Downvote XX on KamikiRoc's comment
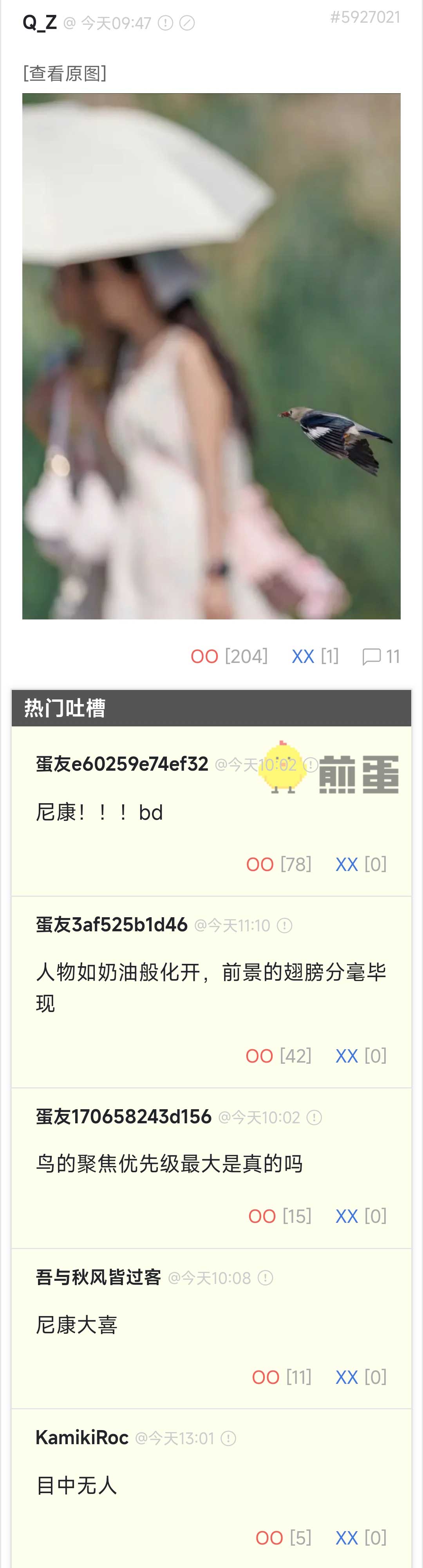Viewport: 423px width, 1568px height. pyautogui.click(x=346, y=1538)
